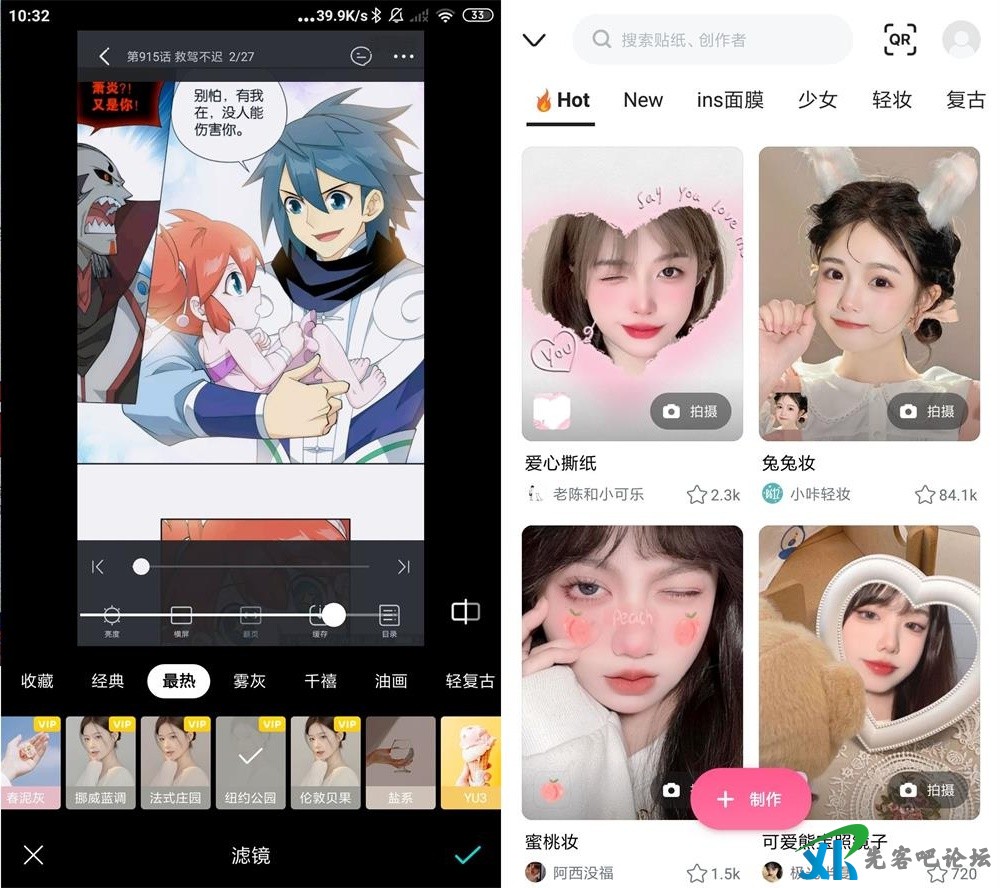Screen dimensions: 1000x888
Task: Tap the compare original icon
Action: [x=465, y=612]
